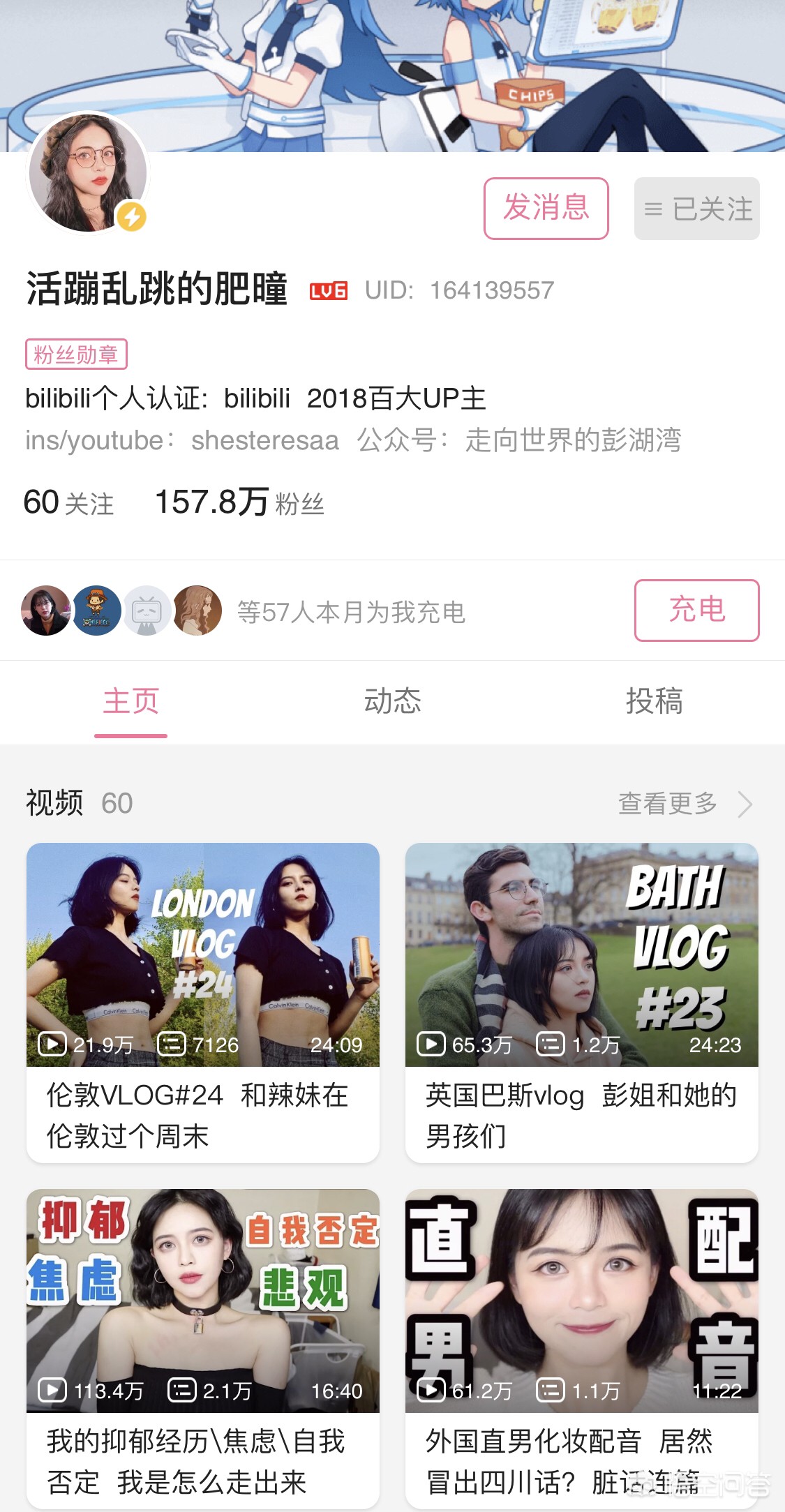
Task: Select the 主页 tab
Action: [131, 701]
